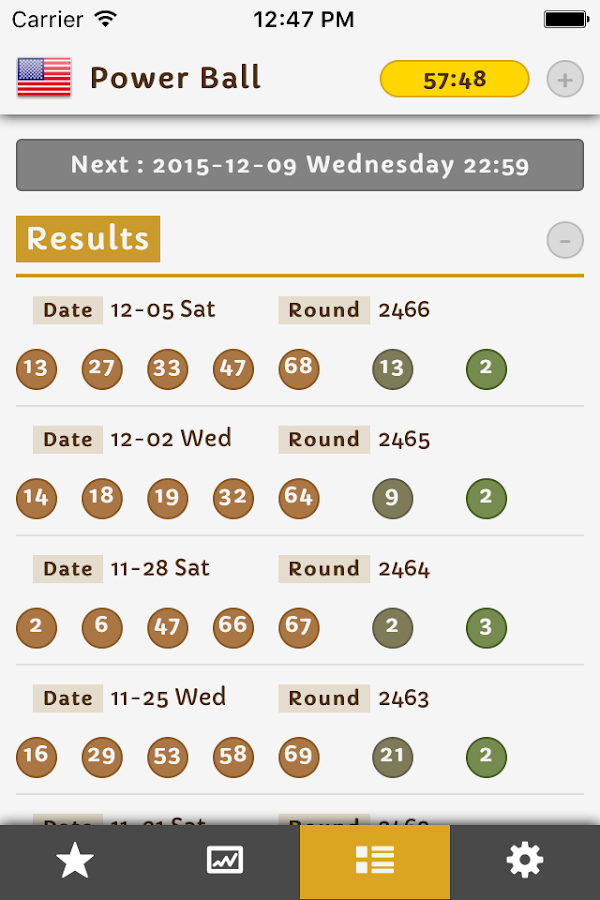Open round 2464 results
The image size is (600, 900).
pos(300,600)
